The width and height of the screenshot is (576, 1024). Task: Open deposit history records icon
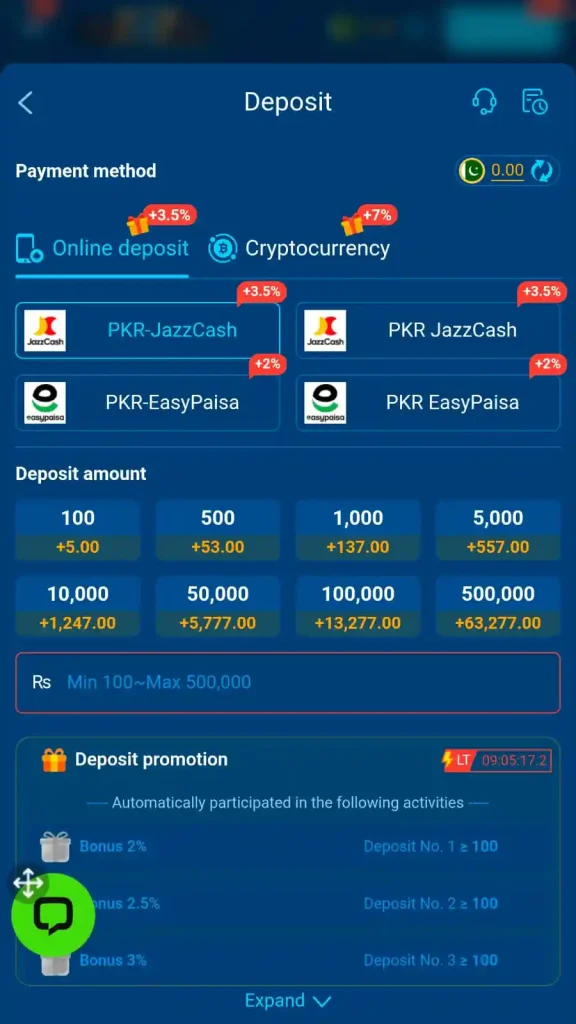point(535,102)
